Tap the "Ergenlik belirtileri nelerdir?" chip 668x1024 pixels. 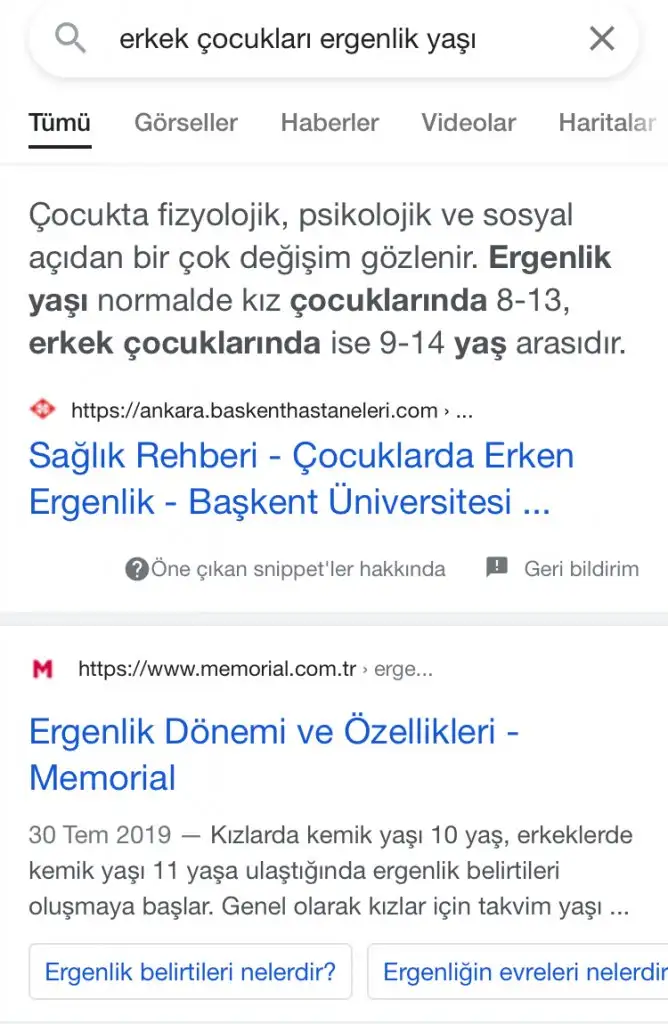point(190,971)
